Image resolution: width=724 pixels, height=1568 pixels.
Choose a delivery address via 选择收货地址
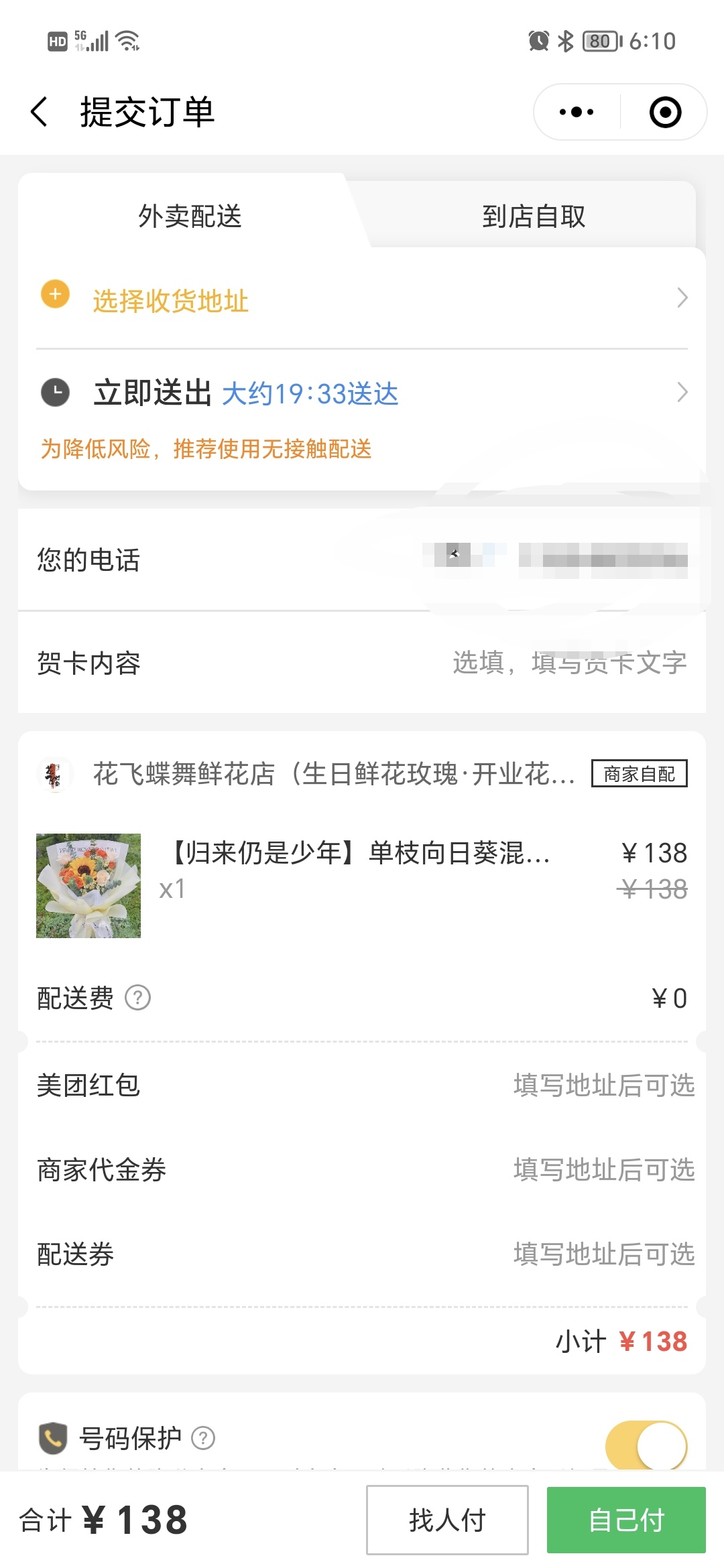click(x=362, y=300)
